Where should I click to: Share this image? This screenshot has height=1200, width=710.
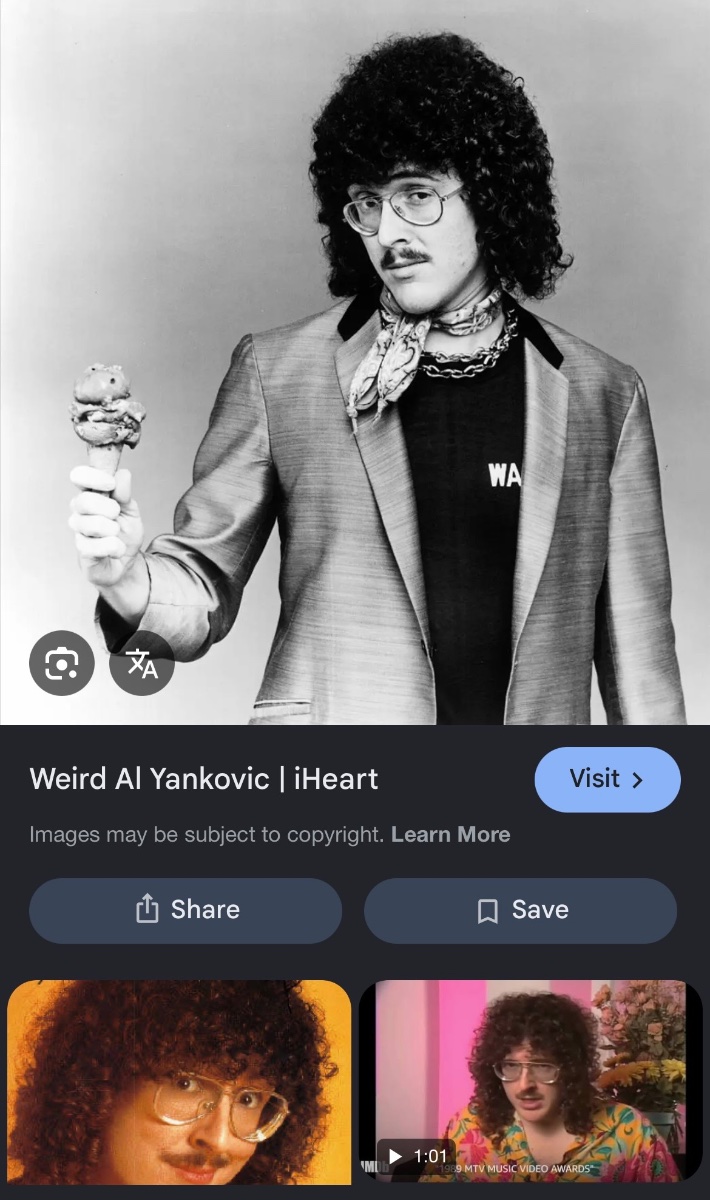(x=186, y=910)
